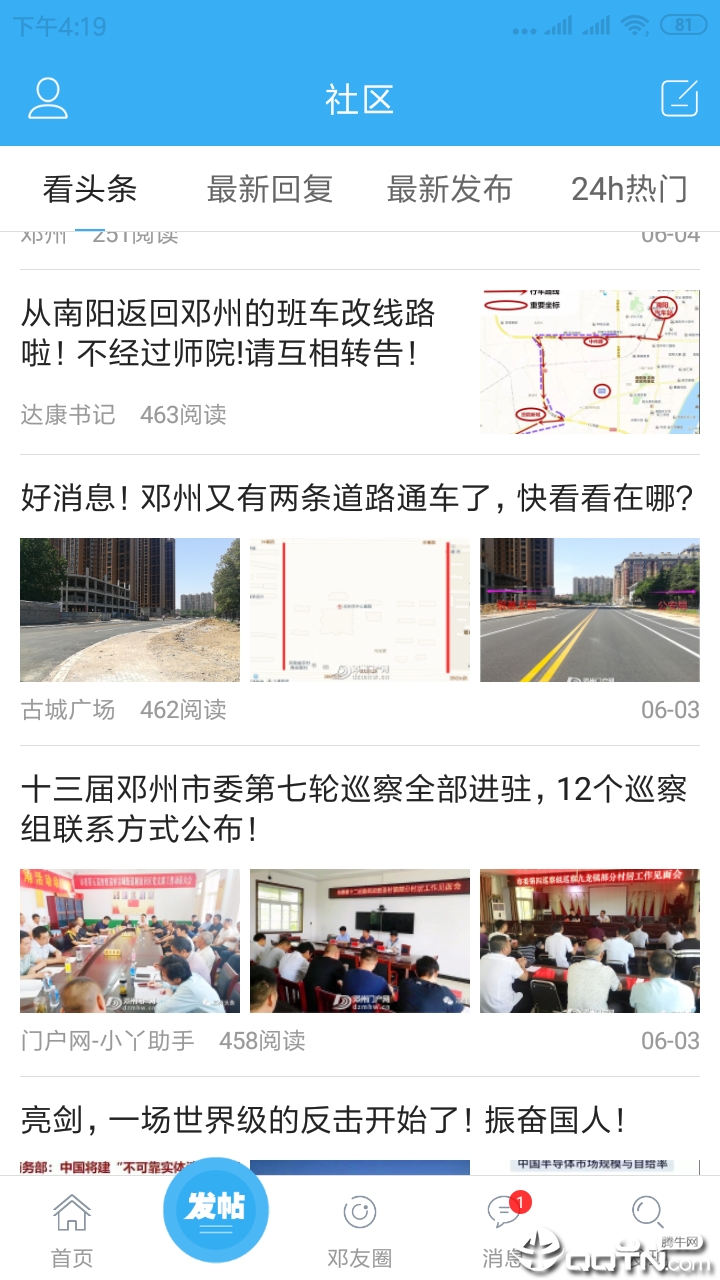Go to the 首页 tab
The image size is (720, 1280).
tap(72, 1229)
